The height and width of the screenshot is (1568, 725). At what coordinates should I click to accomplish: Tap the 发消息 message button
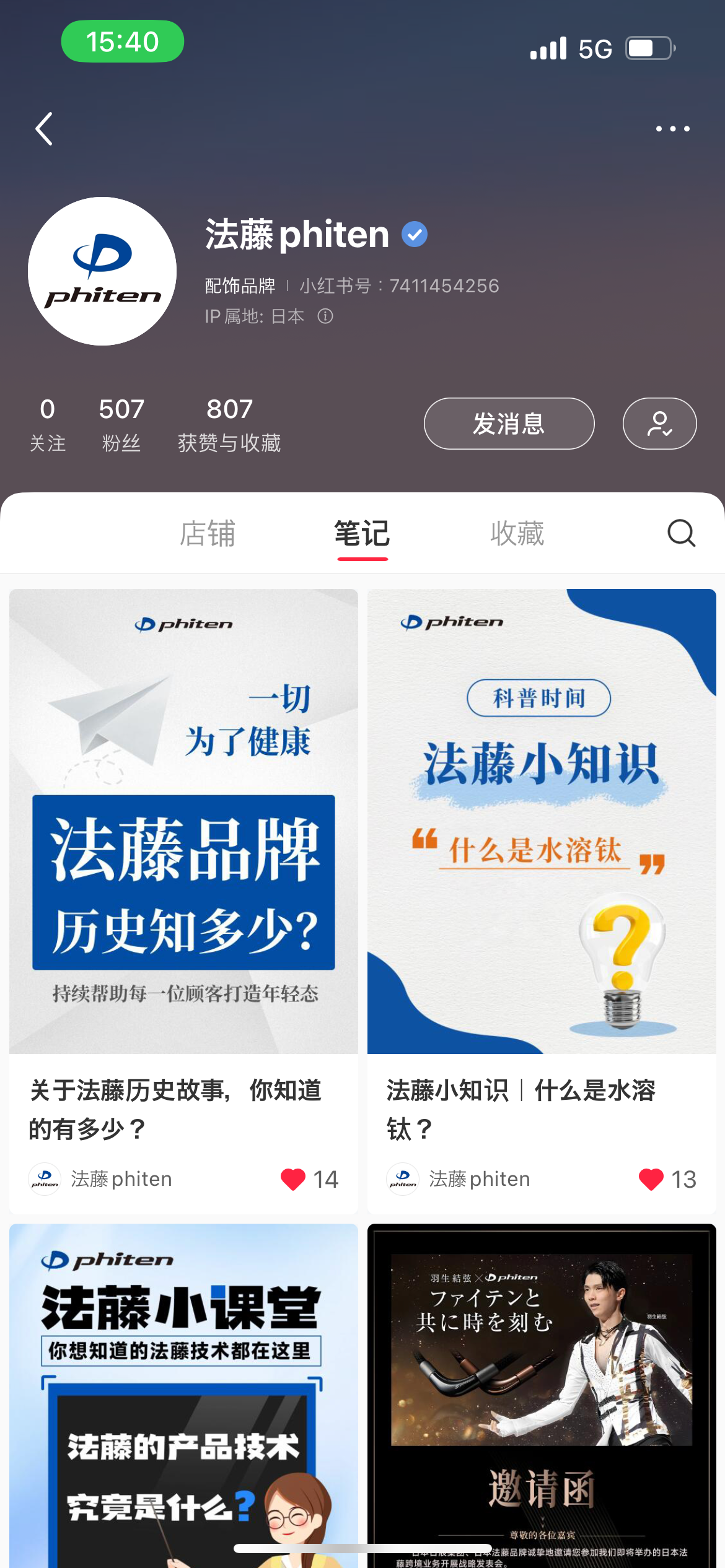click(509, 424)
